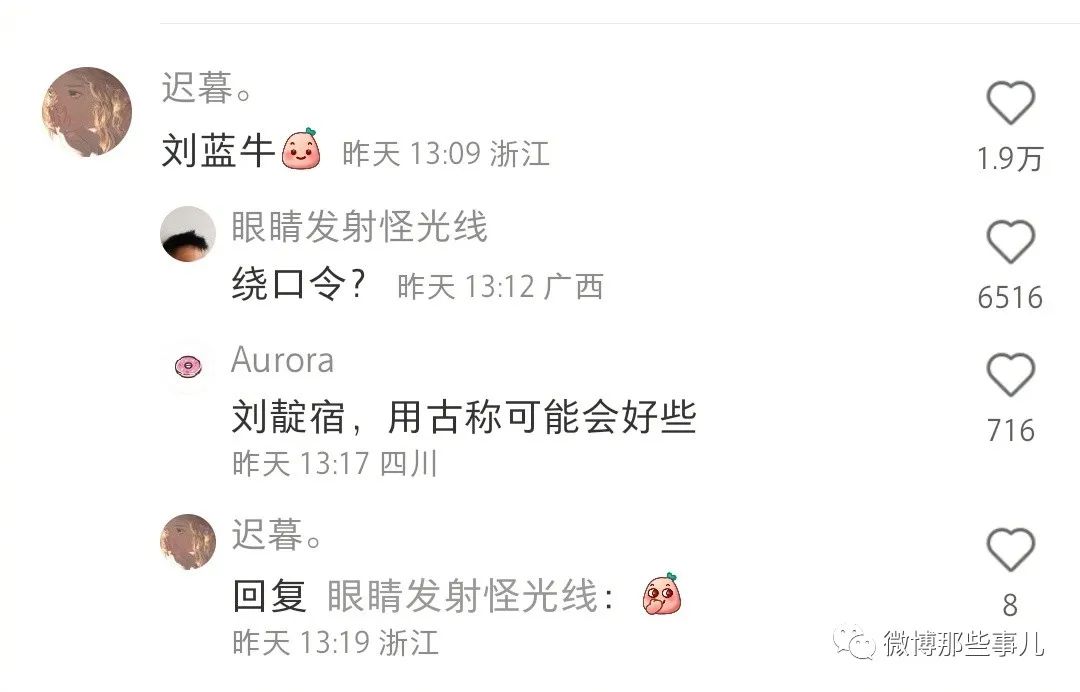This screenshot has height=692, width=1080.
Task: Open Aurora's profile avatar
Action: 188,367
